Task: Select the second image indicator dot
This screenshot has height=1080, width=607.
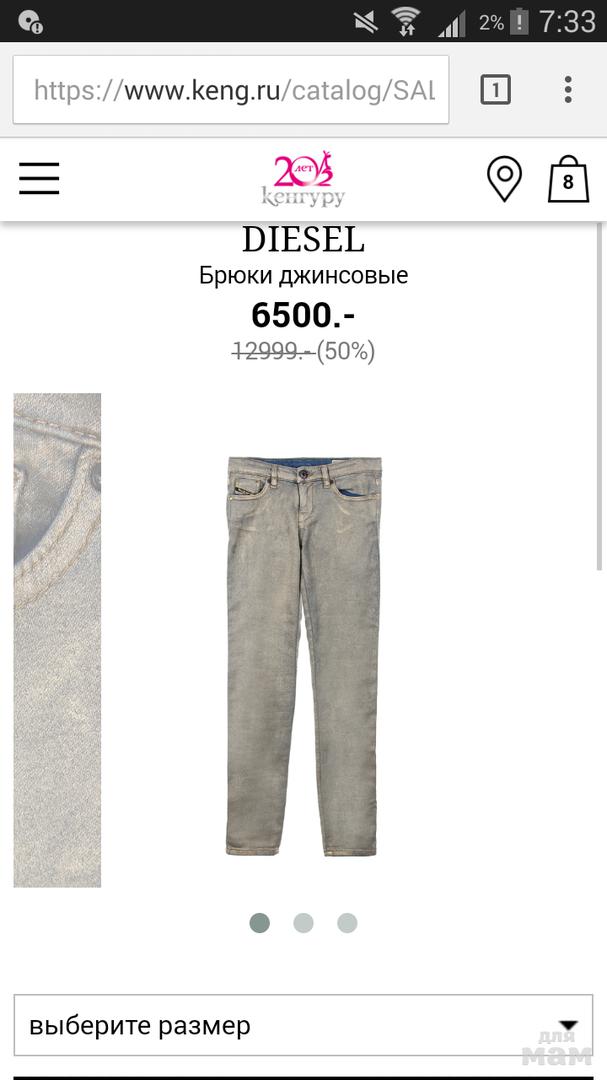Action: click(x=303, y=923)
